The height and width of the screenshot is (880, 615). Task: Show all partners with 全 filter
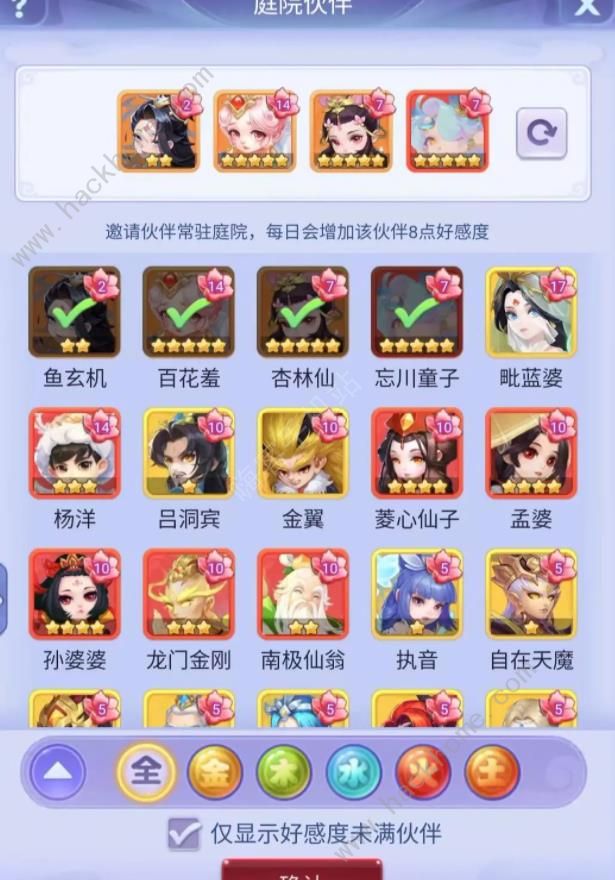[146, 772]
